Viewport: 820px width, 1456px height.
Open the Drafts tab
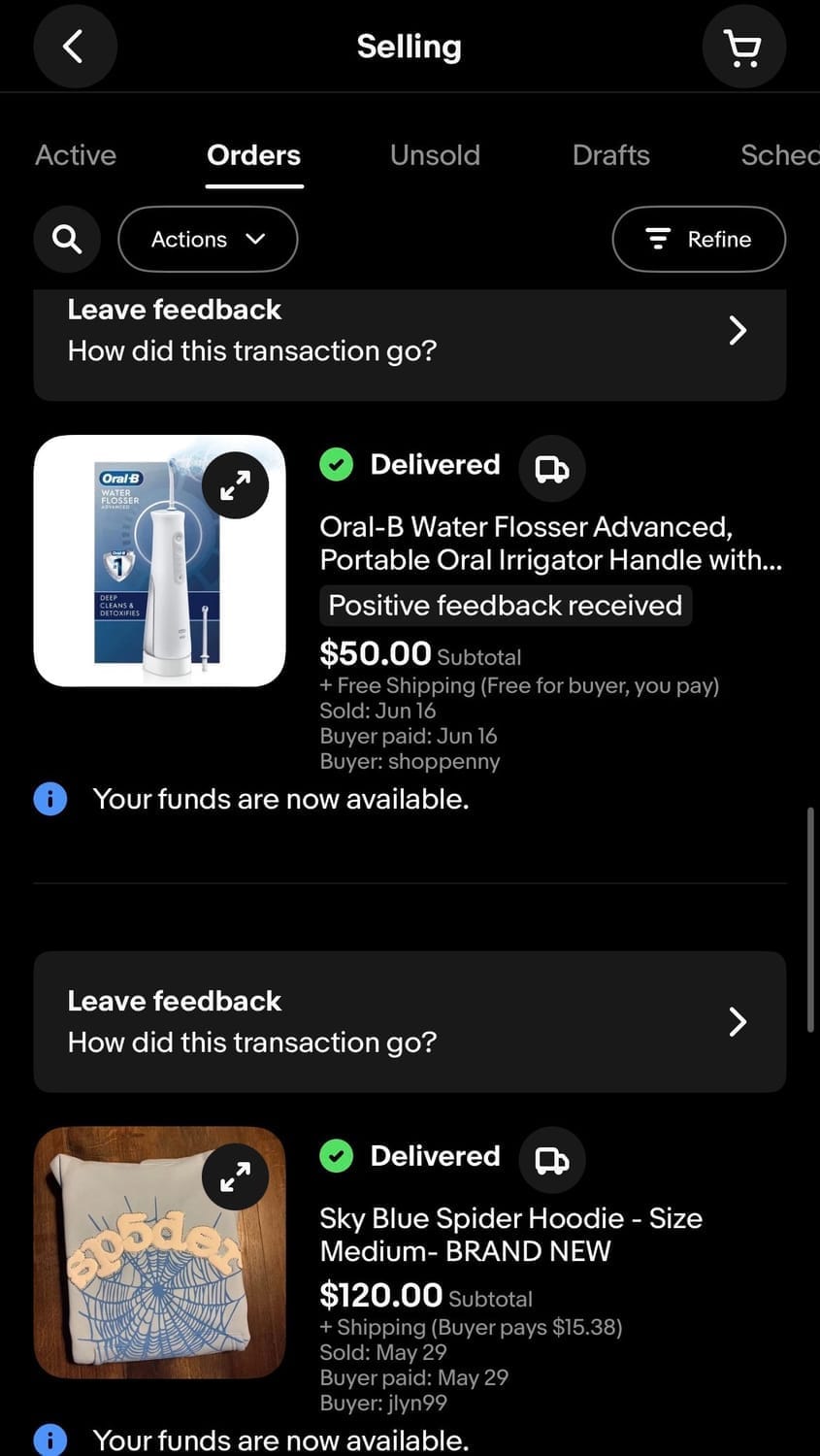point(610,155)
